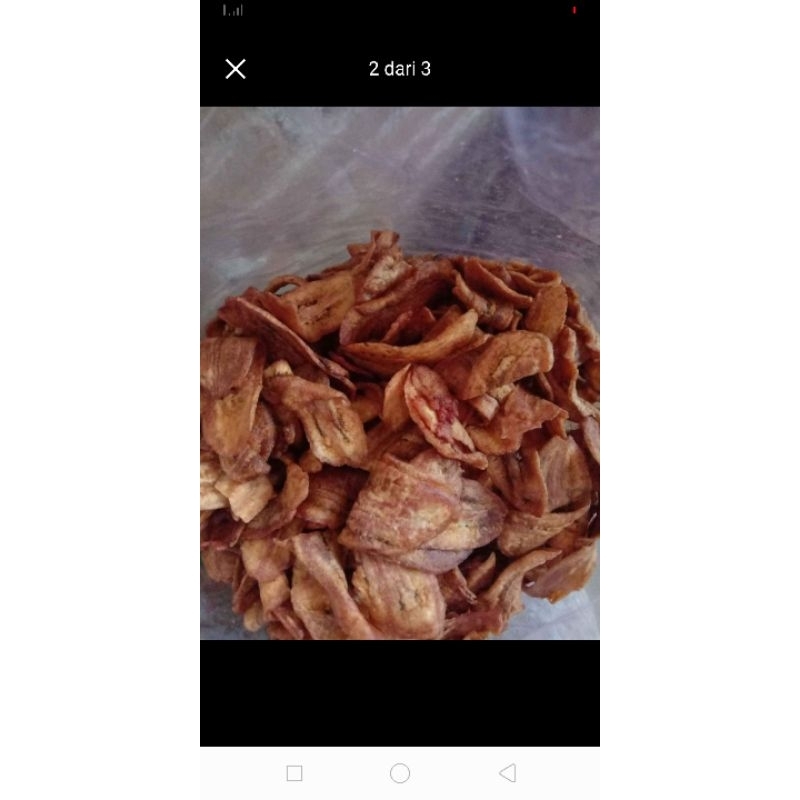Close the image viewer

click(235, 69)
